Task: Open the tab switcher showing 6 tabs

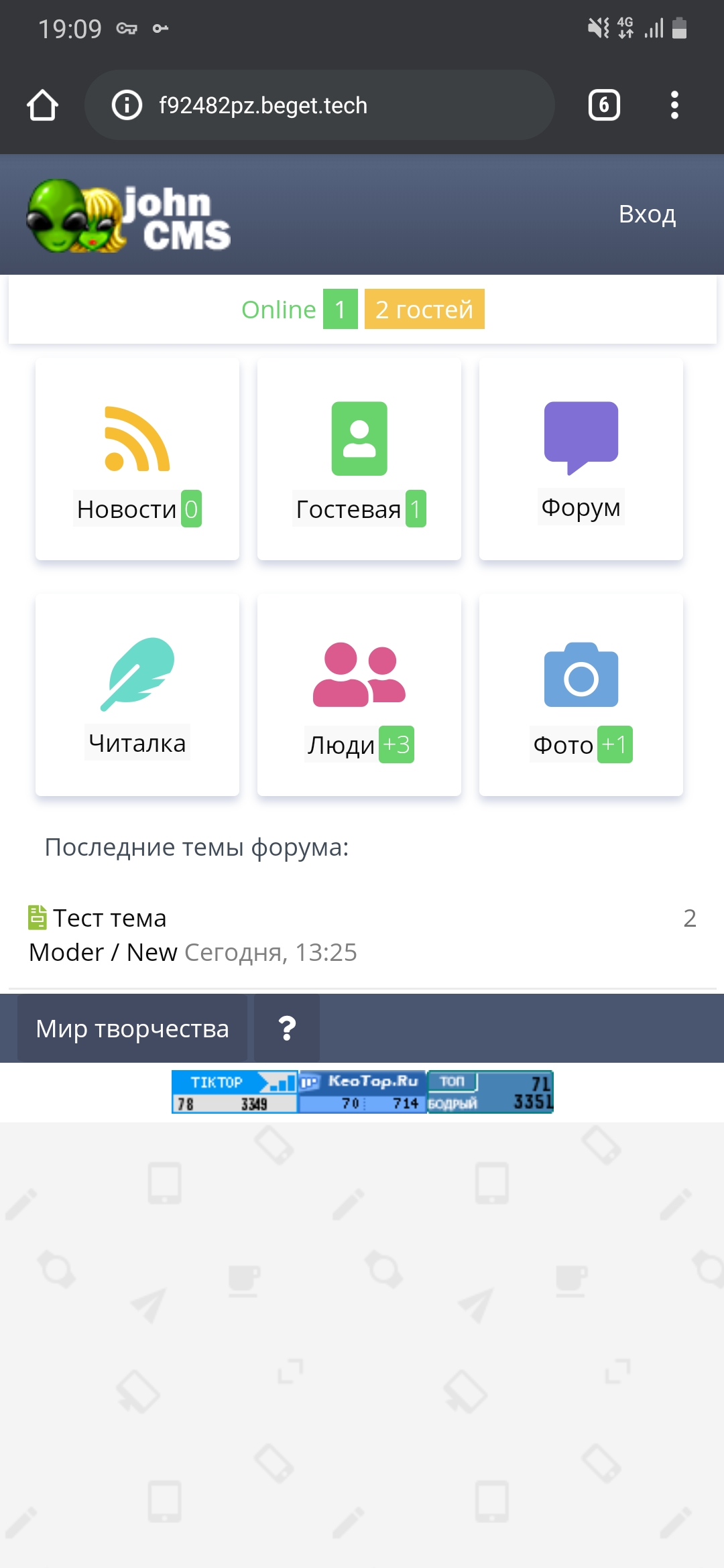Action: click(603, 105)
